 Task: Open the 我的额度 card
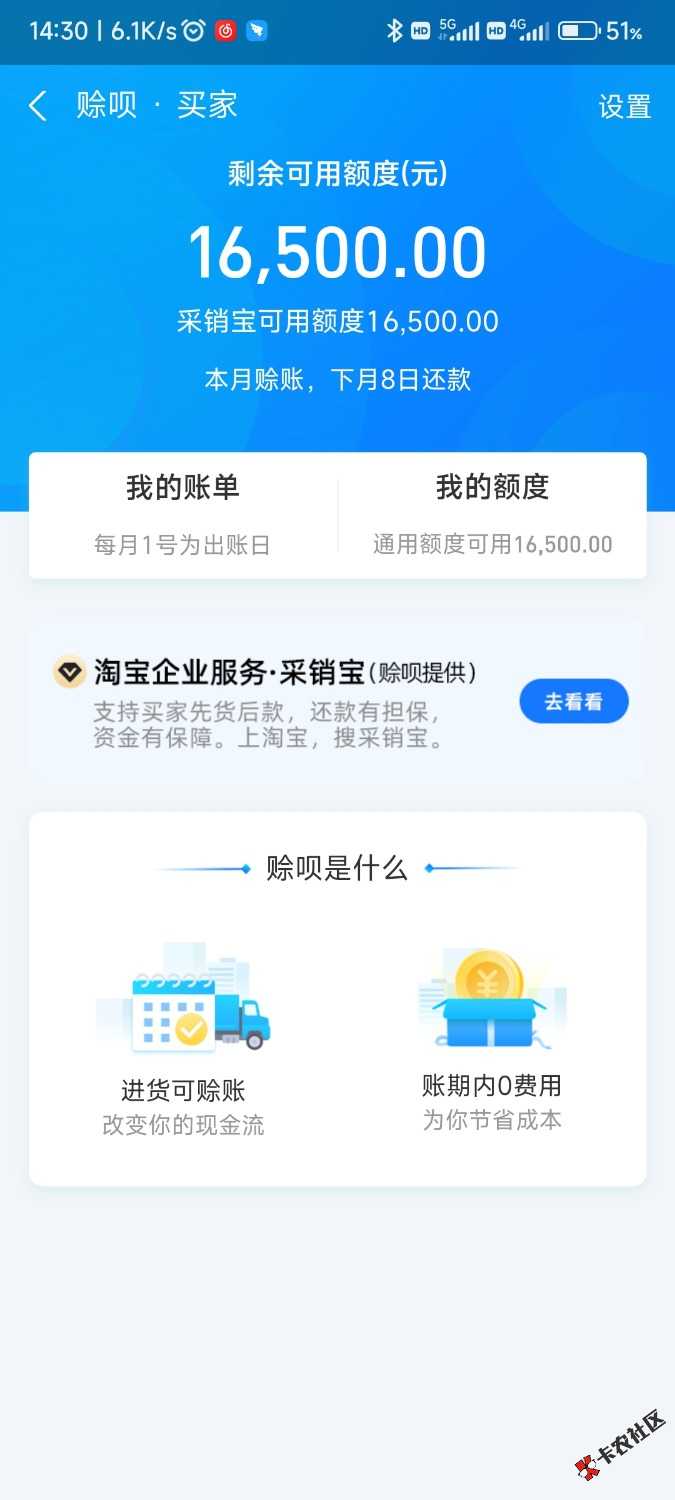[x=492, y=515]
